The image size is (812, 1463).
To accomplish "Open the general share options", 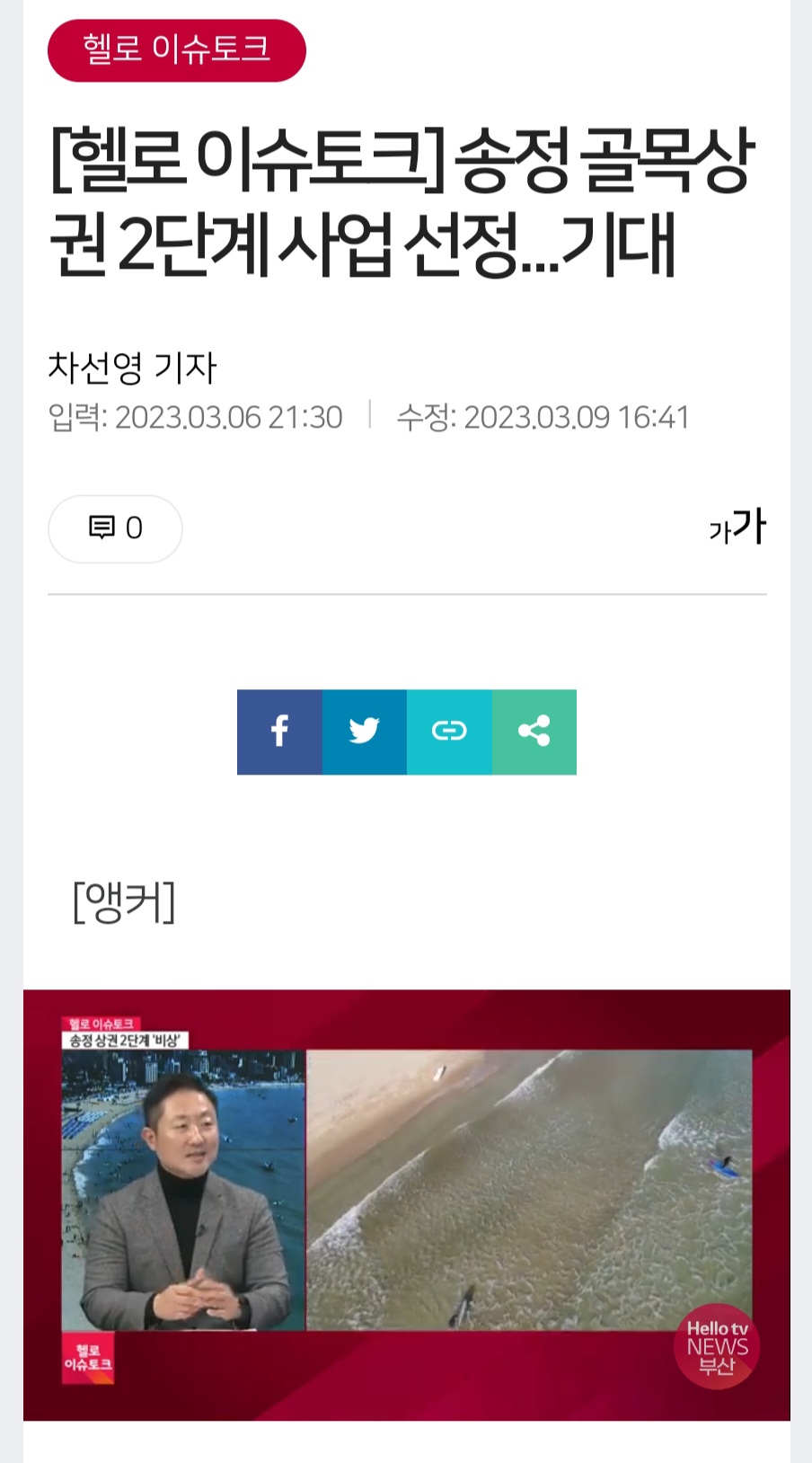I will (x=534, y=731).
